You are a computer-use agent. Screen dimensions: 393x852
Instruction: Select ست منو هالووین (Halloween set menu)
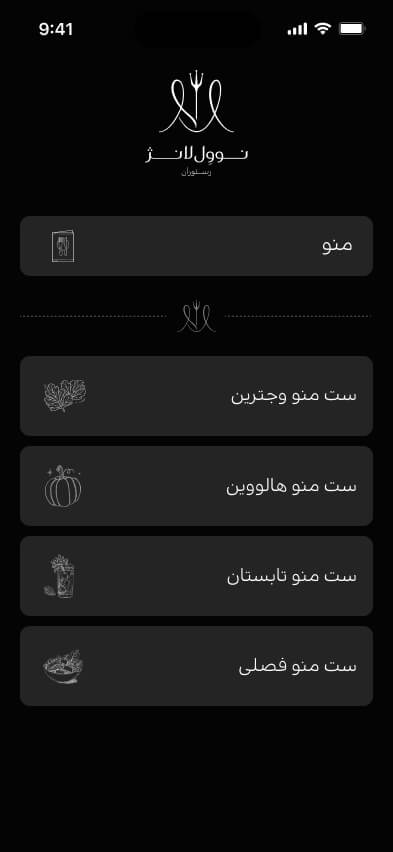pos(196,486)
